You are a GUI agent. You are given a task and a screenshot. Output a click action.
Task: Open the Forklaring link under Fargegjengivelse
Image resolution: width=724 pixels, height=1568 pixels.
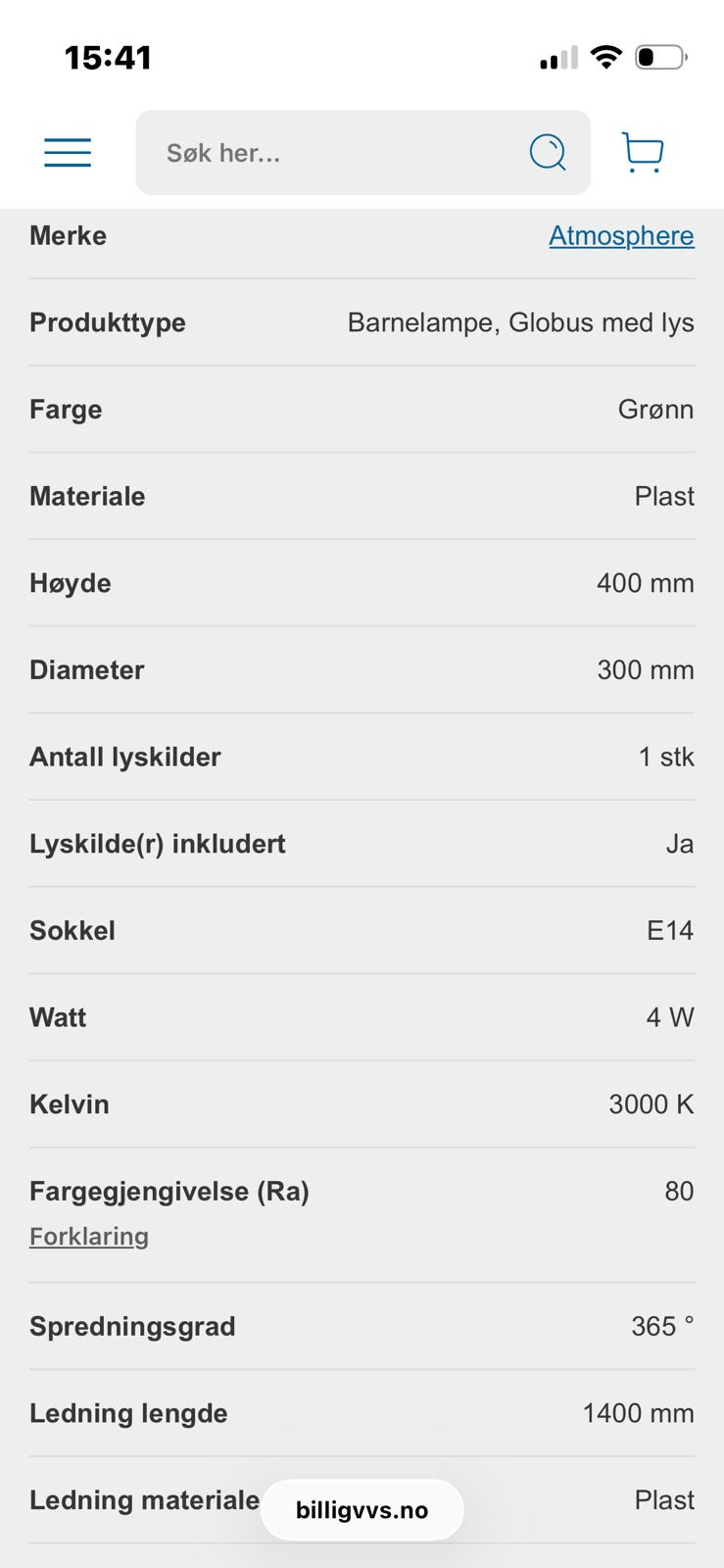(x=89, y=1237)
